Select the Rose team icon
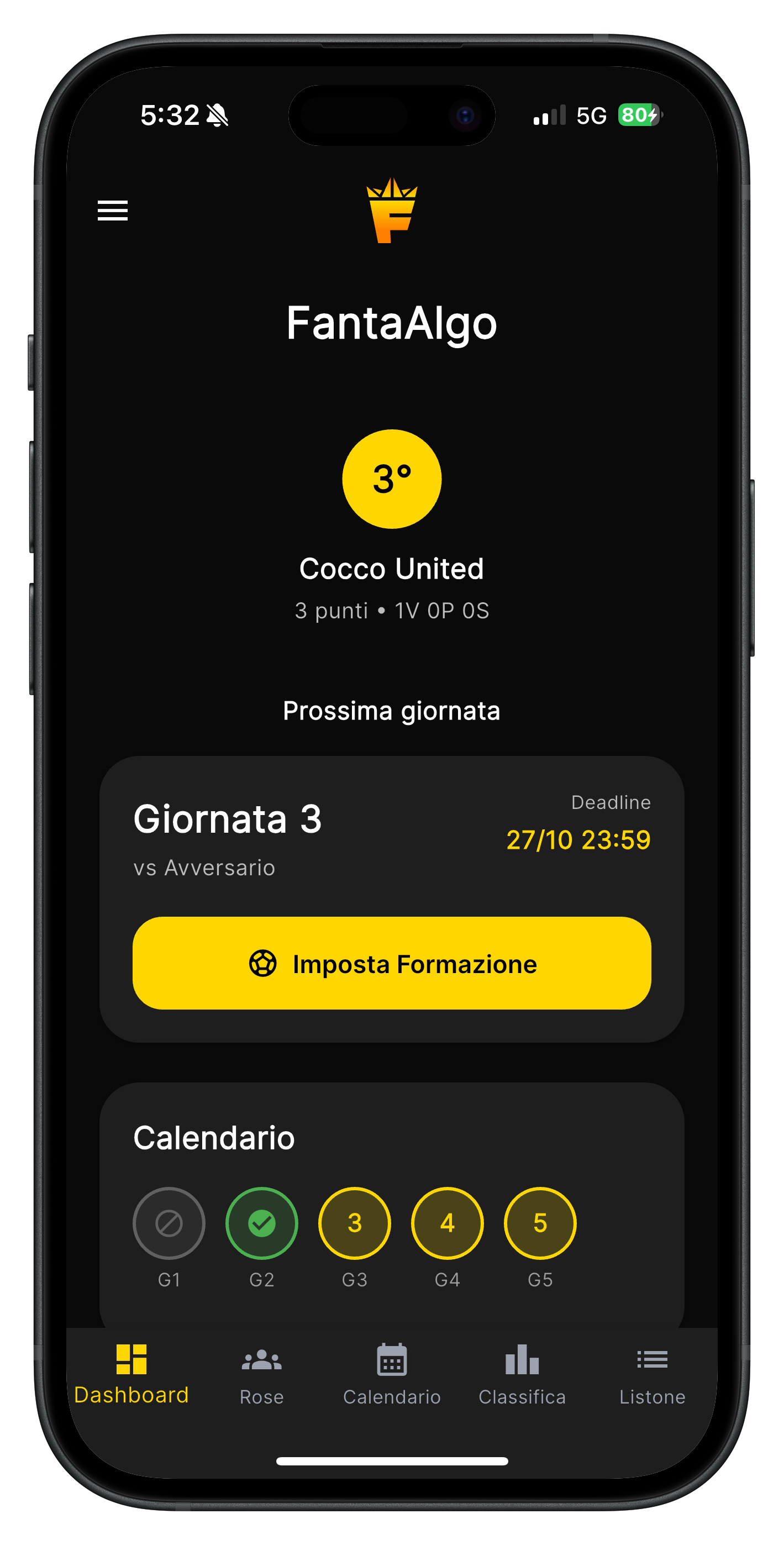Screen dimensions: 784x1545 click(x=261, y=1360)
